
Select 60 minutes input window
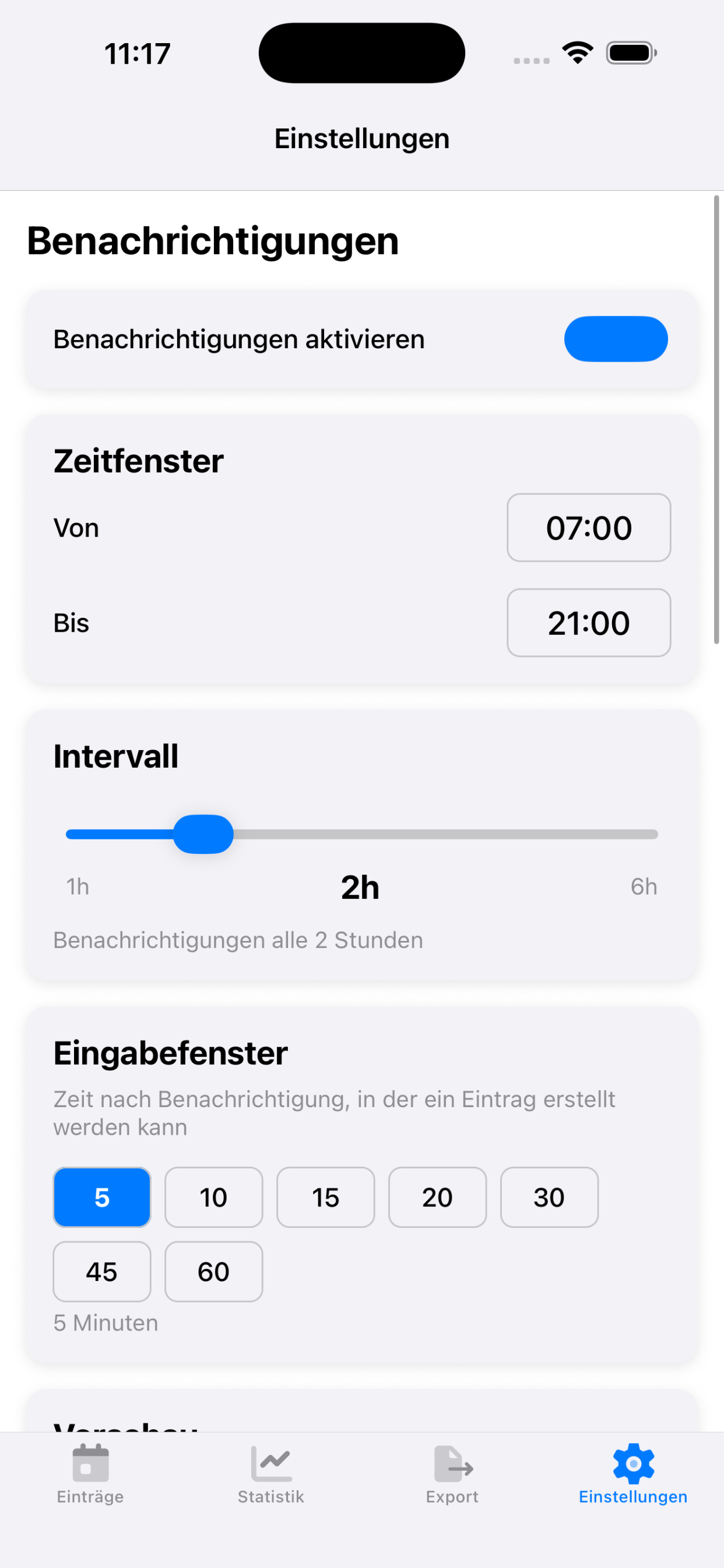point(213,1272)
